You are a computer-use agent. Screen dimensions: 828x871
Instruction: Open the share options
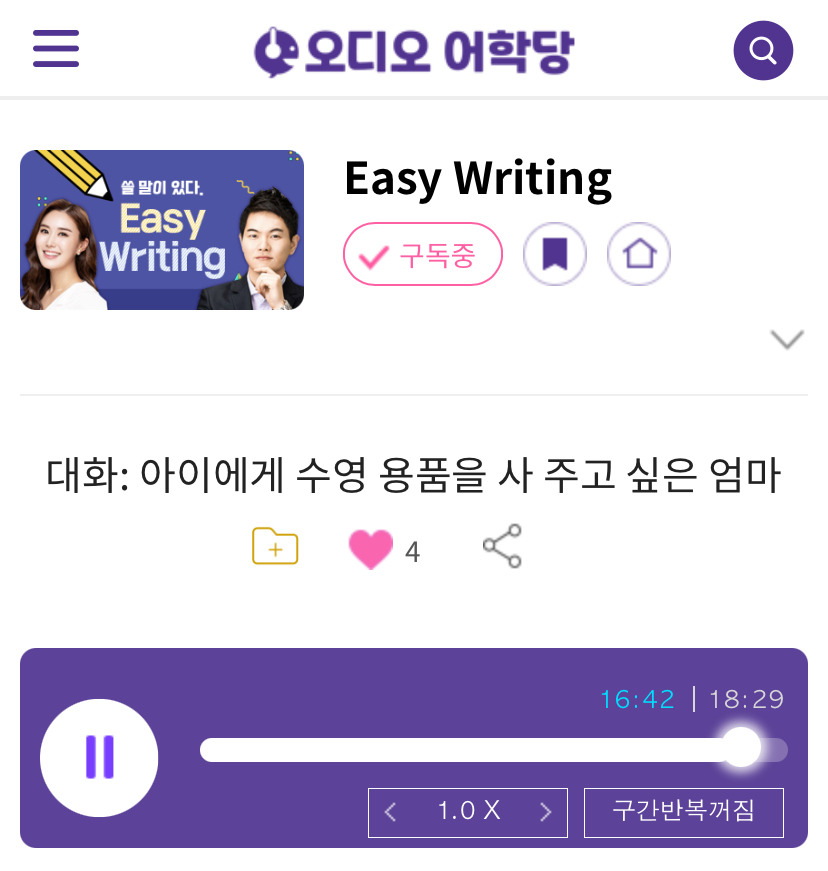coord(503,545)
